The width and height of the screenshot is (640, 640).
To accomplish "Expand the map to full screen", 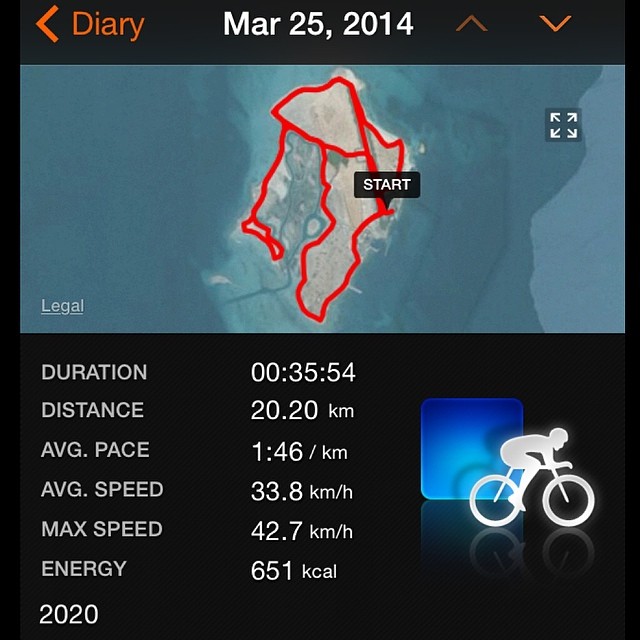I will coord(563,125).
